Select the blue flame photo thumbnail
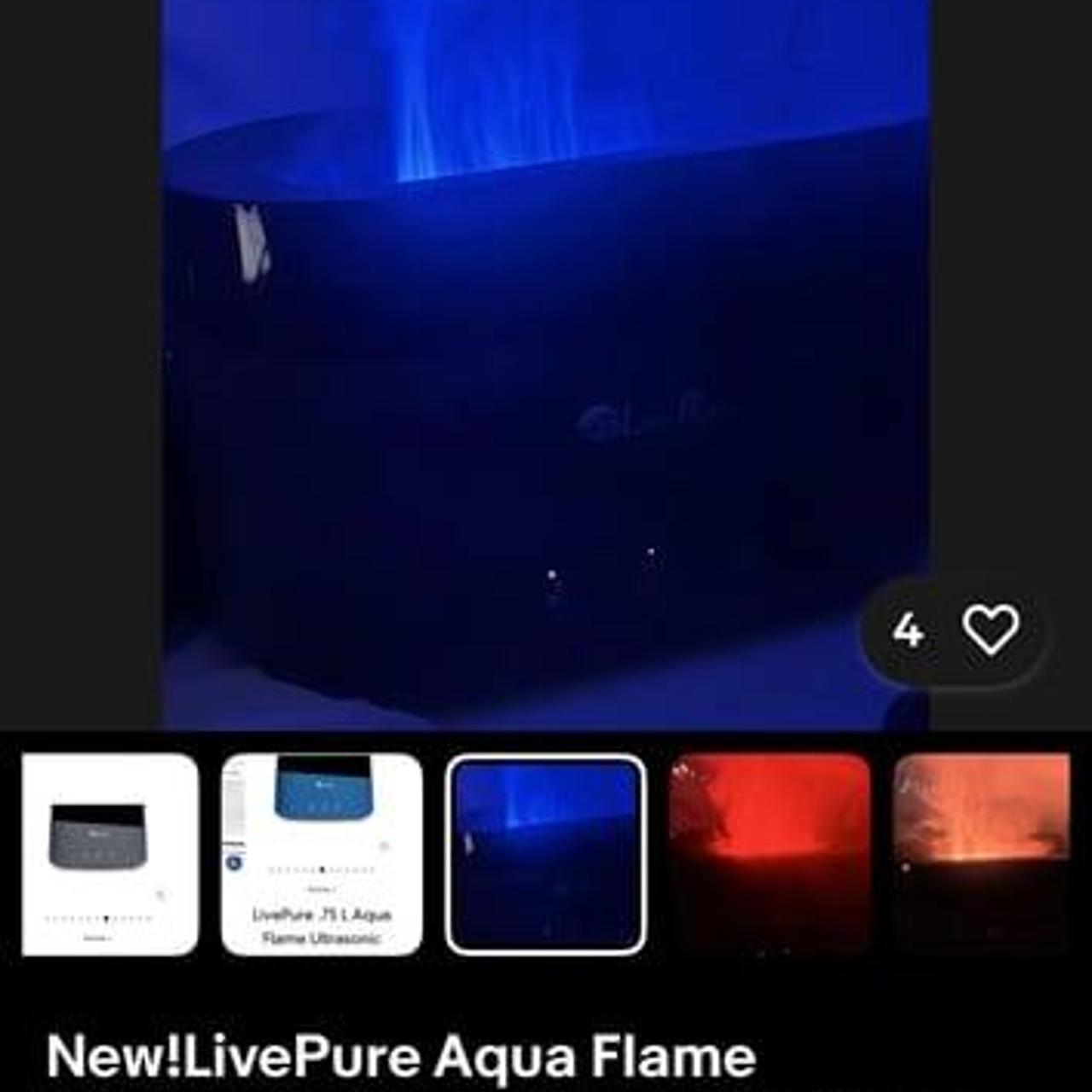This screenshot has width=1092, height=1092. [545, 854]
